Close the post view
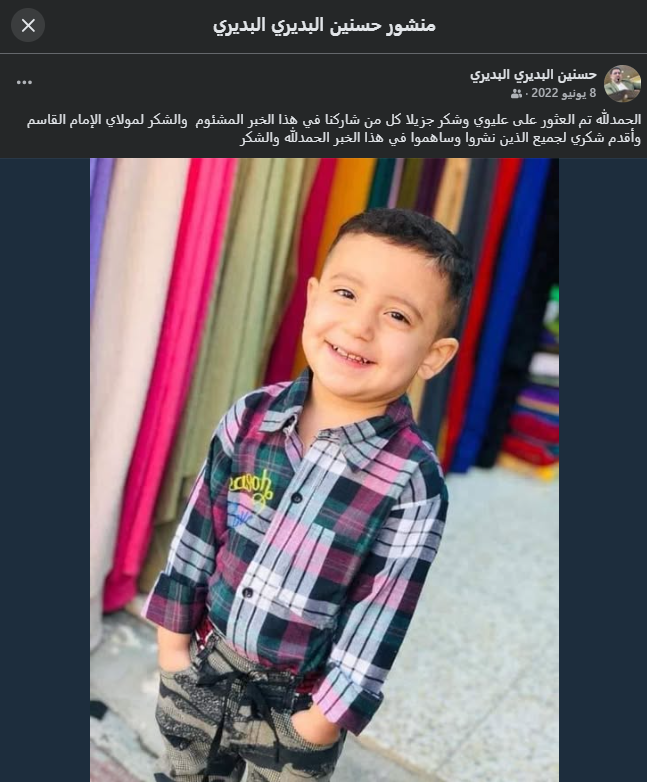 28,25
